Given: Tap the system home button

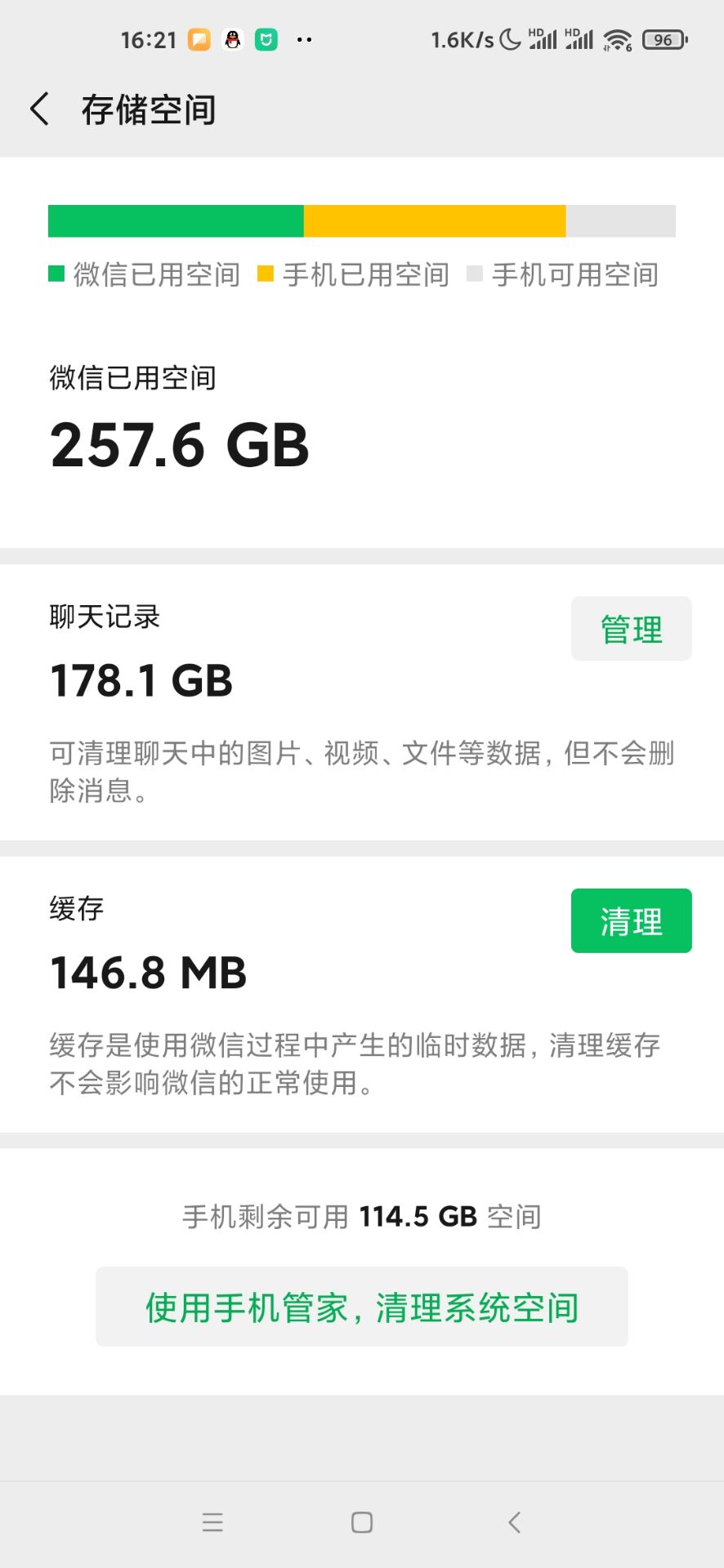Looking at the screenshot, I should click(x=362, y=1522).
